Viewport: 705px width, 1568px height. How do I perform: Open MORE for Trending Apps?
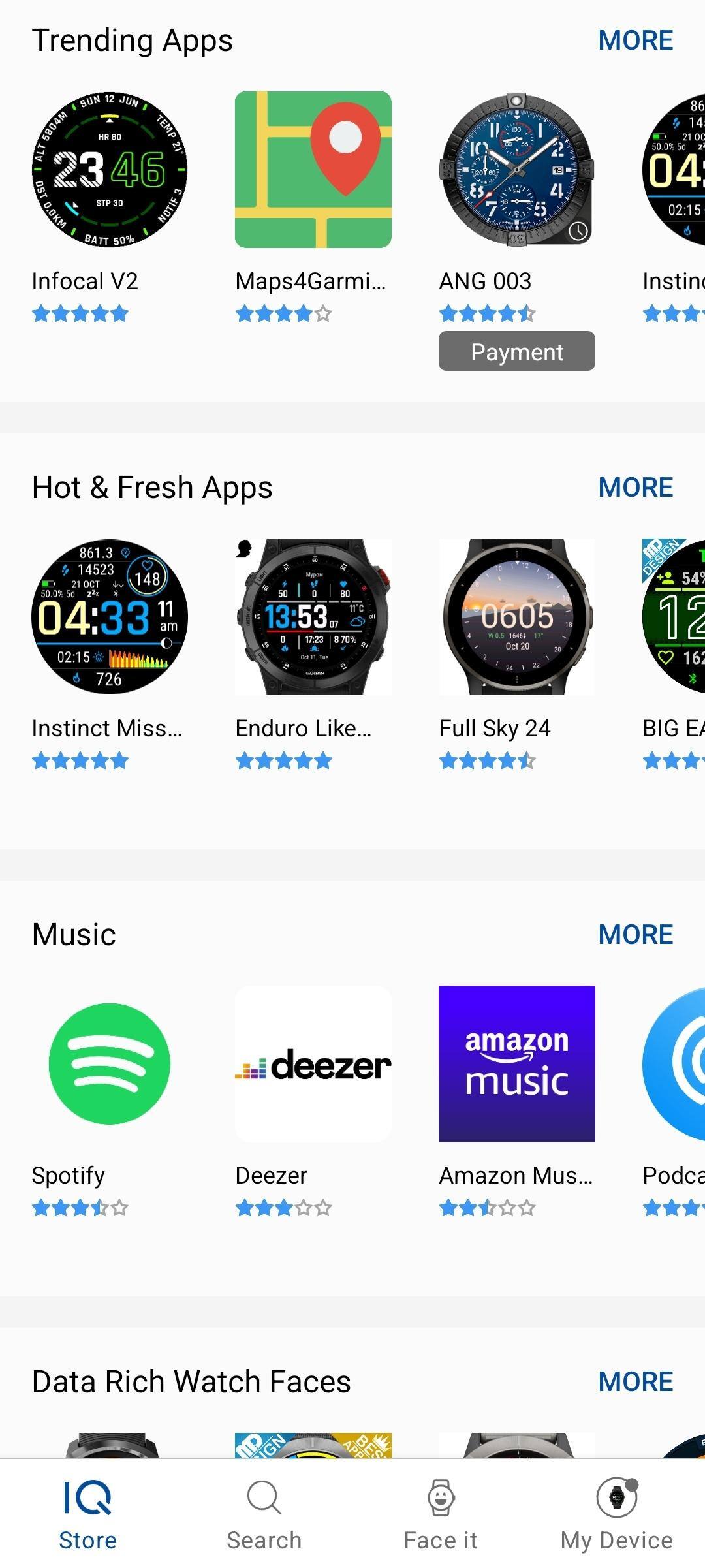[635, 40]
